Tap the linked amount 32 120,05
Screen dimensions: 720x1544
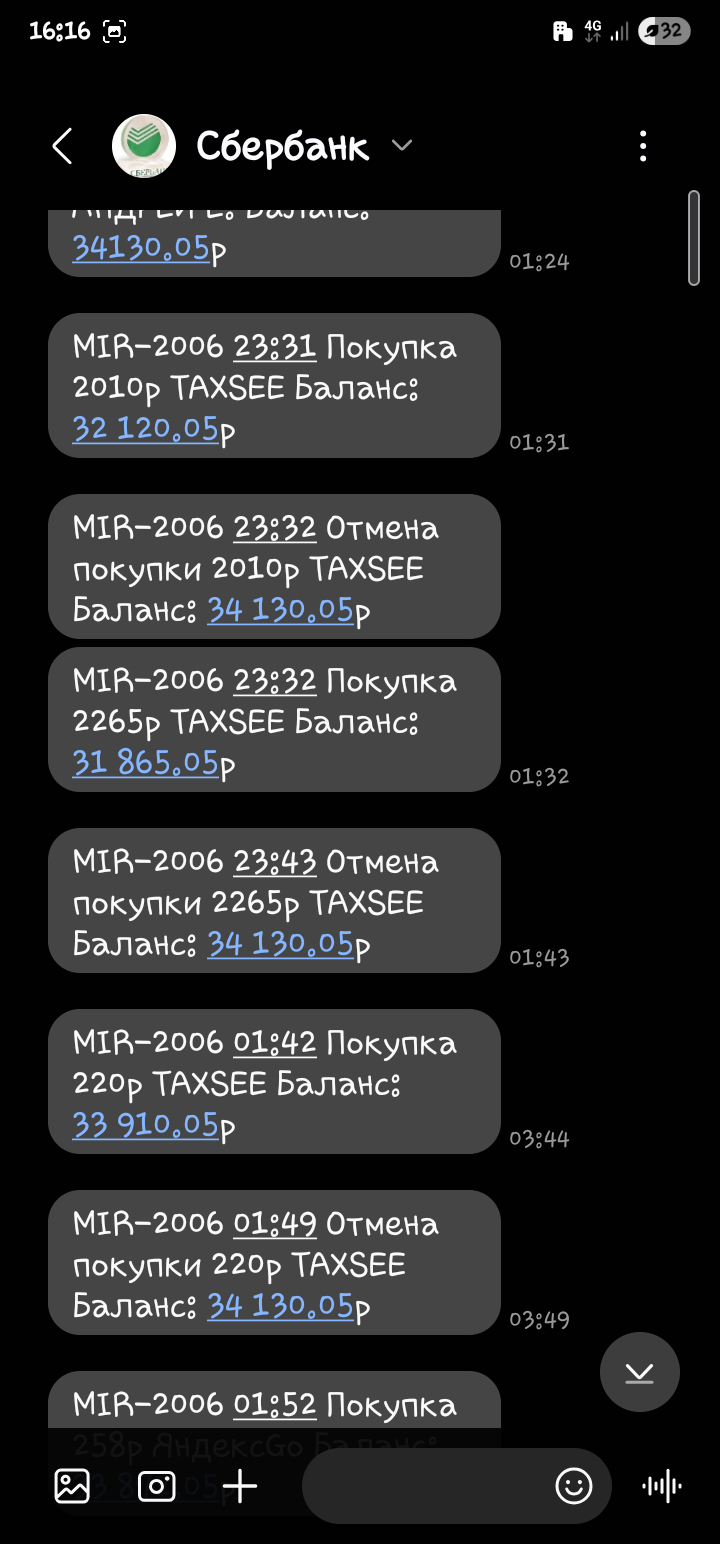(146, 429)
